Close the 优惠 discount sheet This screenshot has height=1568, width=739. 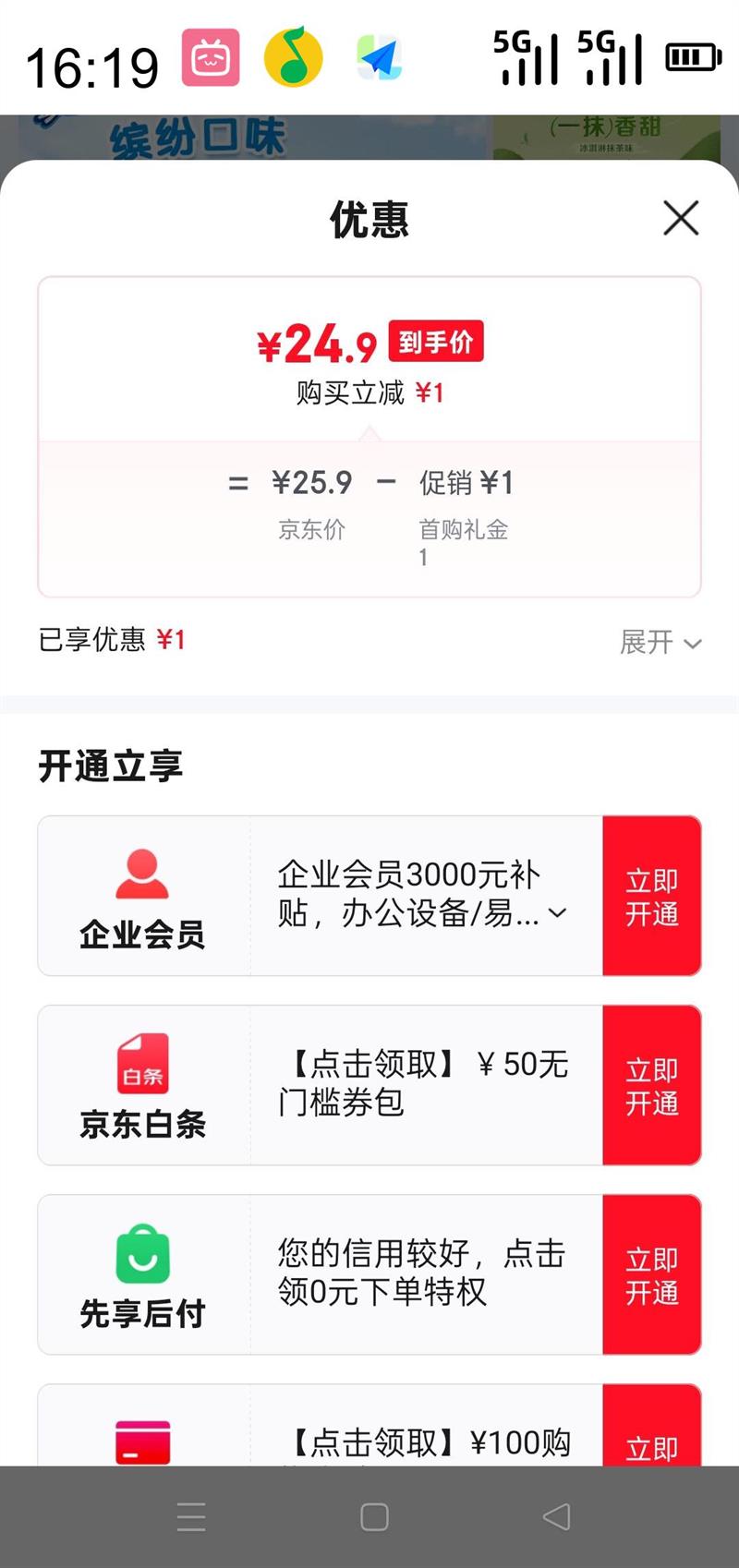pyautogui.click(x=681, y=219)
